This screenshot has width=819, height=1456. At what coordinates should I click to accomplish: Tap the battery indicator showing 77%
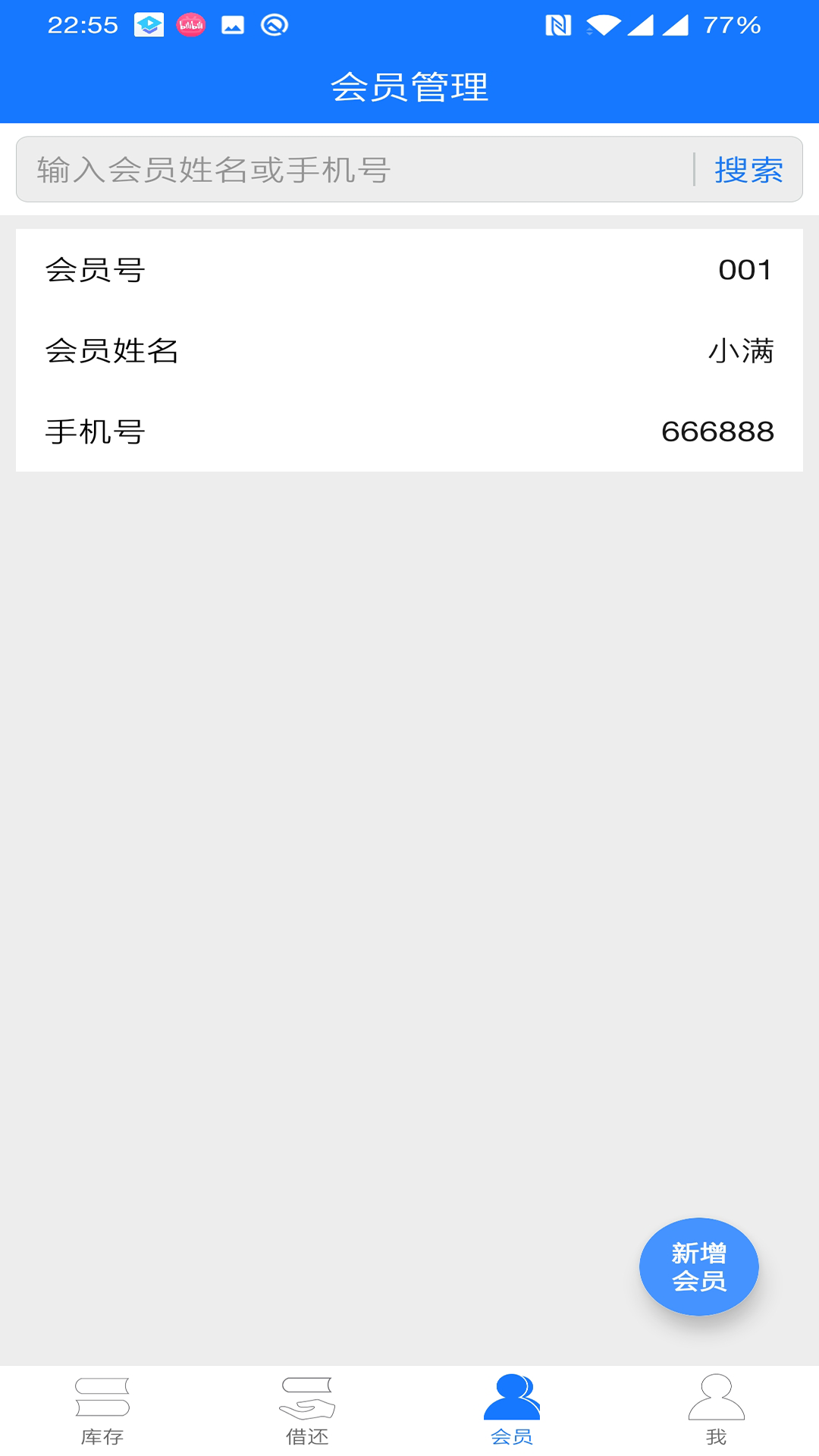[732, 25]
